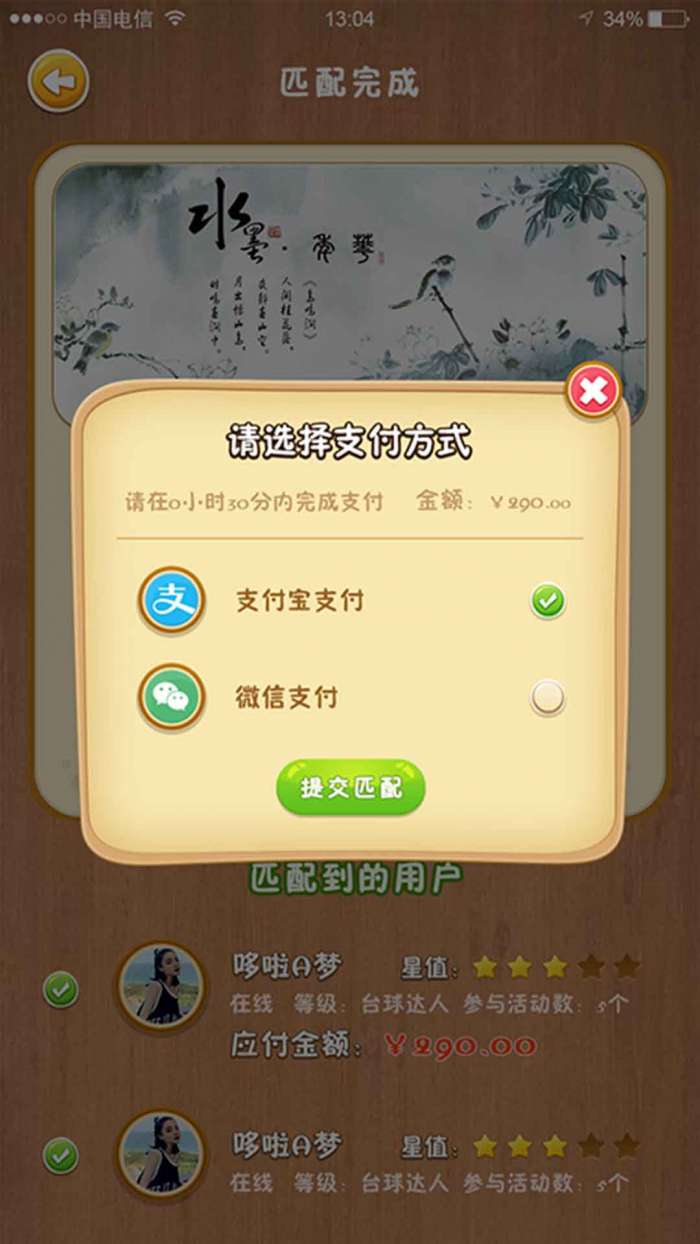Select 微信支付 payment option
This screenshot has width=700, height=1244.
coord(547,698)
